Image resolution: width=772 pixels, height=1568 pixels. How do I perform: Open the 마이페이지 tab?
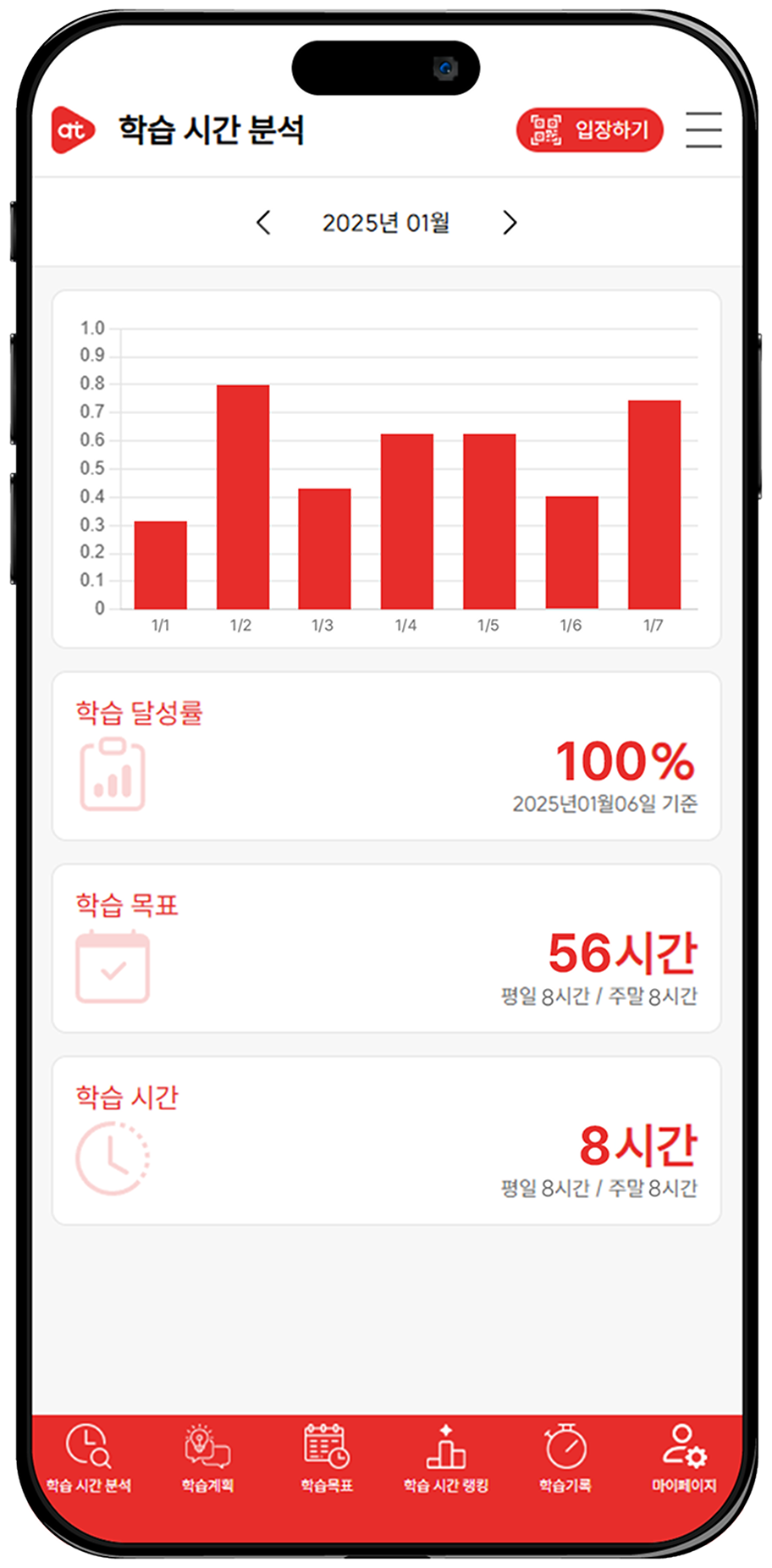pos(684,1458)
